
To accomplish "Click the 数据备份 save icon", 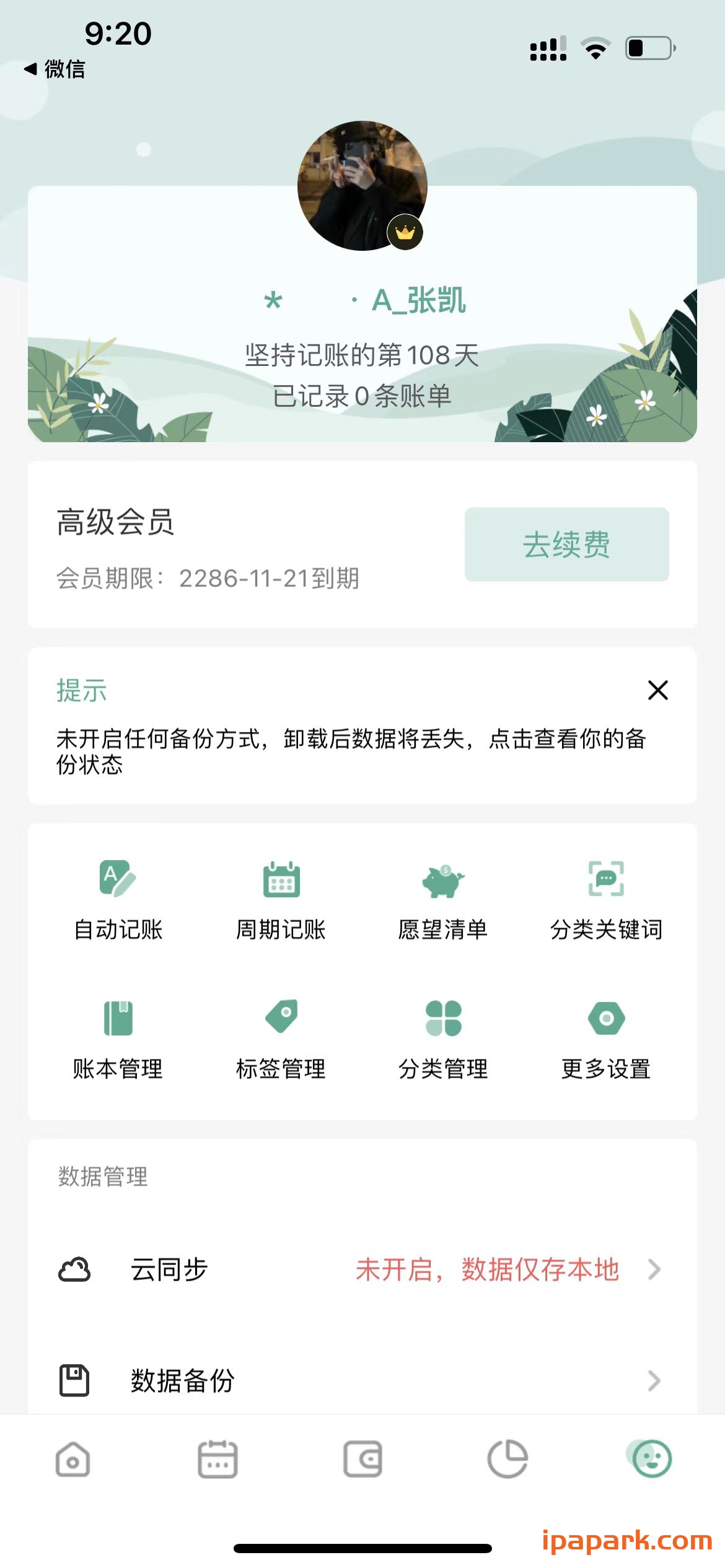I will tap(74, 1380).
